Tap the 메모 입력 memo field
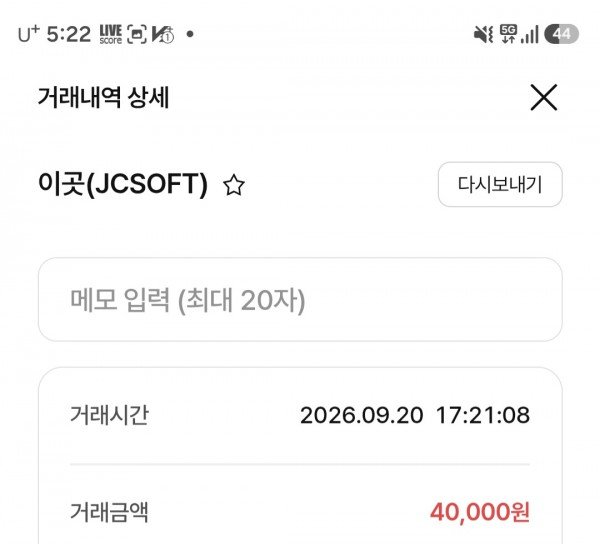The width and height of the screenshot is (600, 544). coord(300,300)
